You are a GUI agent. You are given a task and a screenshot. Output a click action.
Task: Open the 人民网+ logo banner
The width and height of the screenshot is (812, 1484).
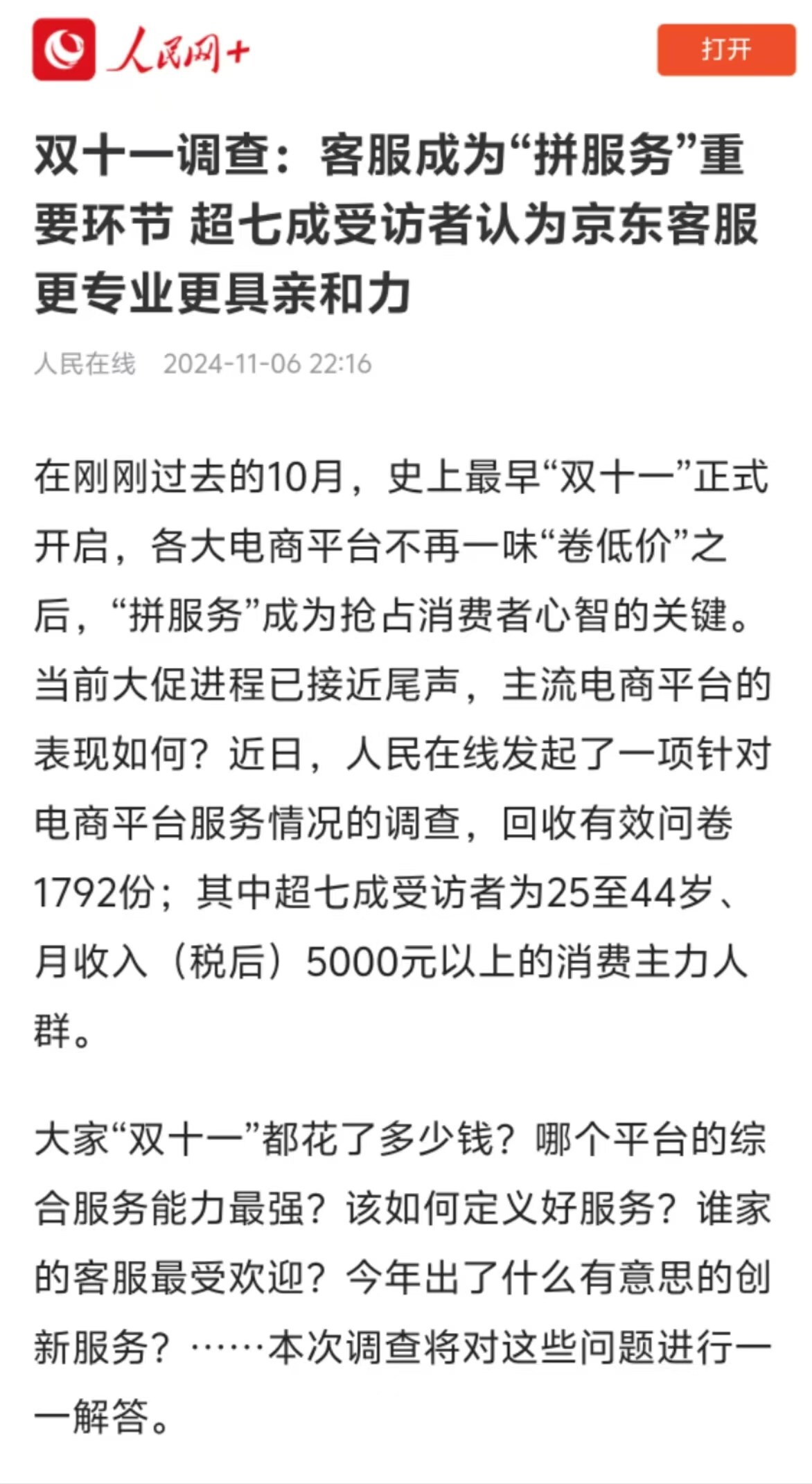pos(141,49)
